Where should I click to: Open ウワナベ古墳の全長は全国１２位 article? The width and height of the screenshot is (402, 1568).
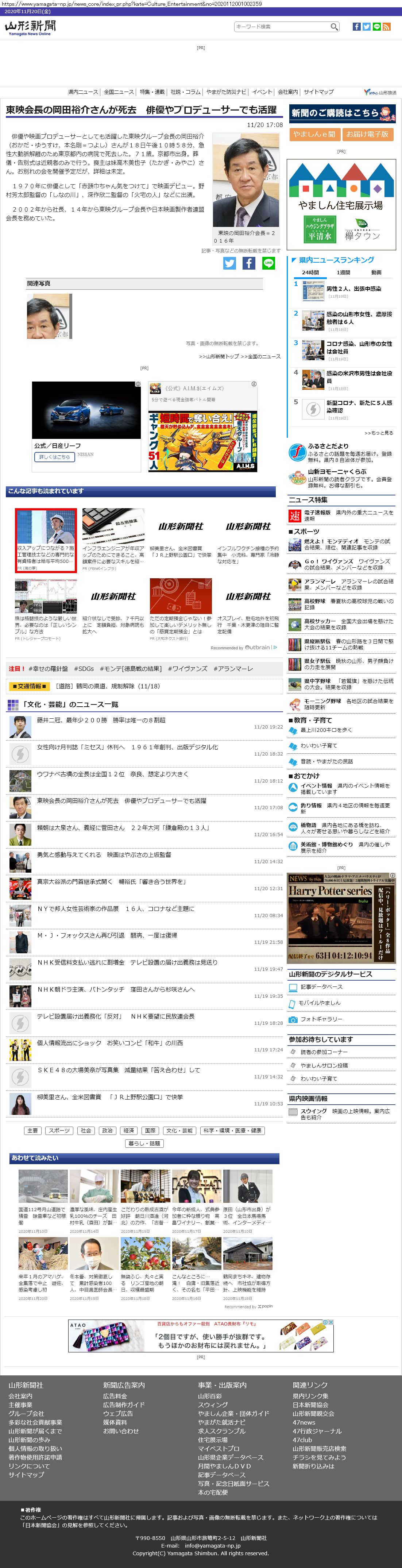tap(112, 774)
